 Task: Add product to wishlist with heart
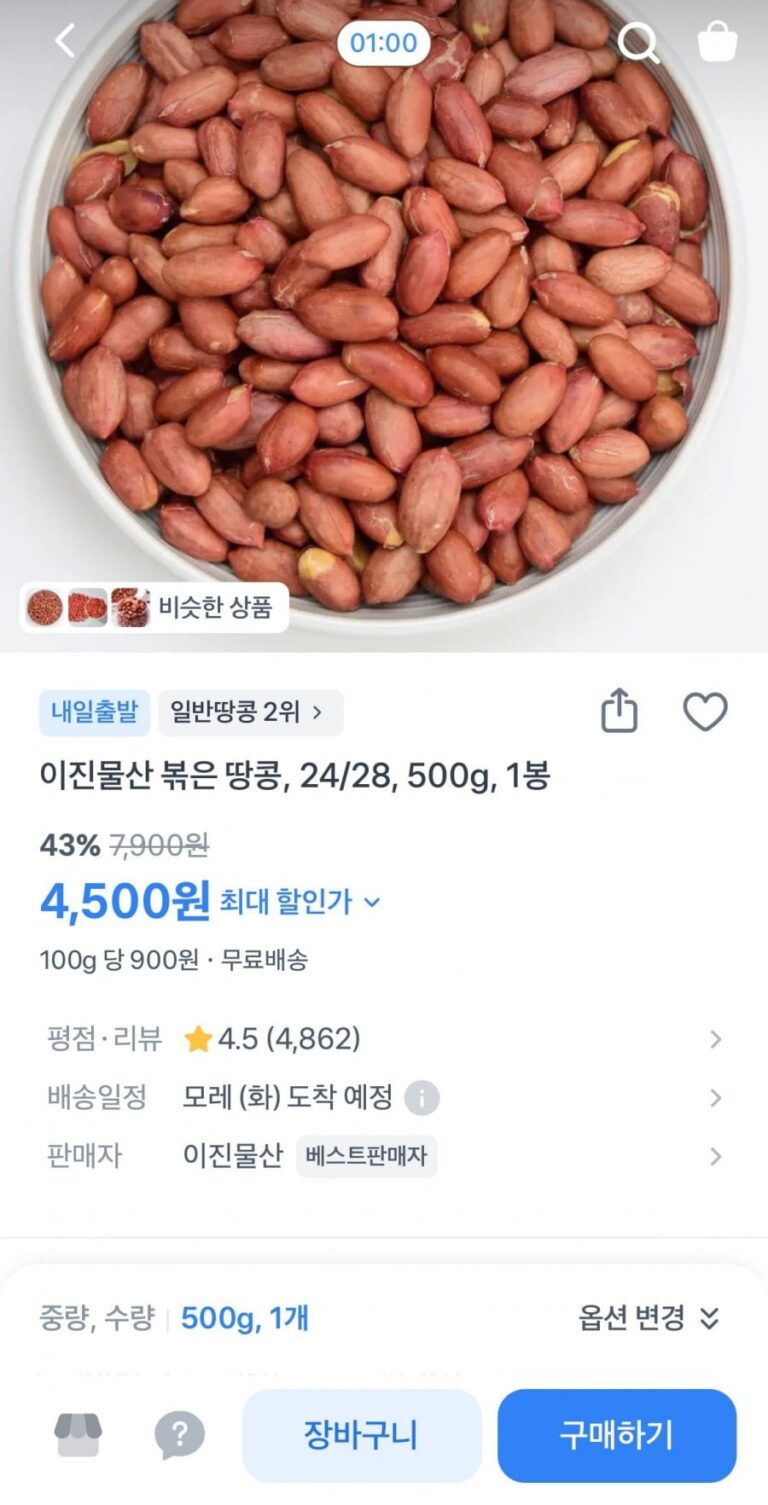tap(705, 712)
